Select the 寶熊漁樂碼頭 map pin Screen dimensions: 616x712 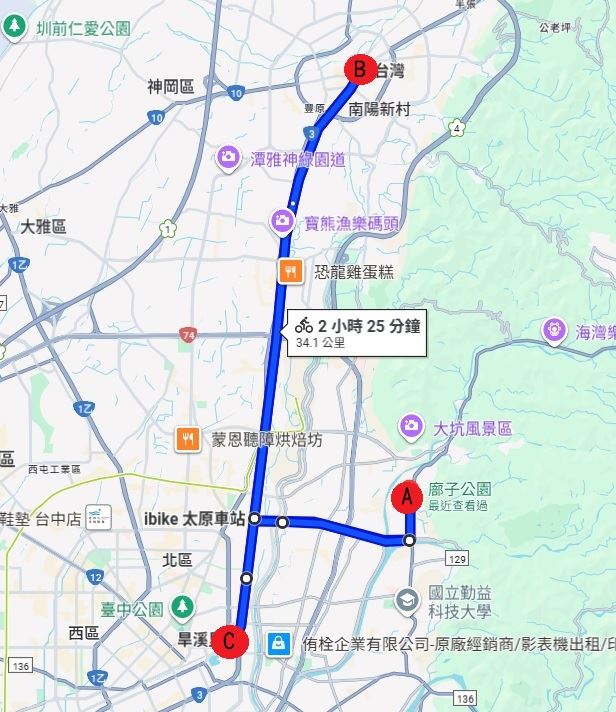tap(283, 220)
